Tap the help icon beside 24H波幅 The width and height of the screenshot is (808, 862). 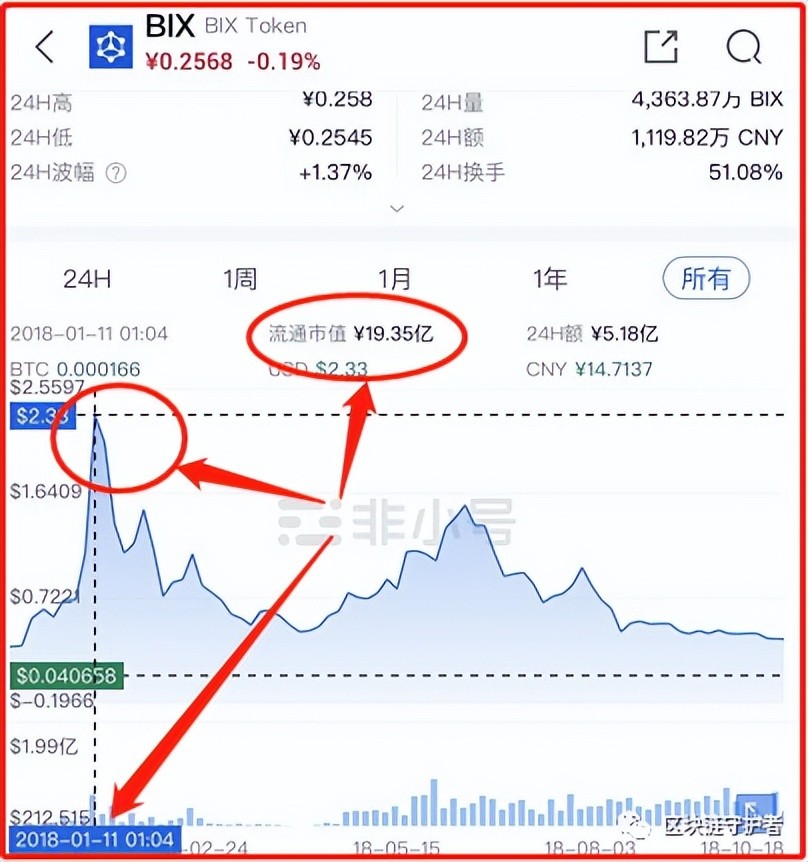[116, 173]
